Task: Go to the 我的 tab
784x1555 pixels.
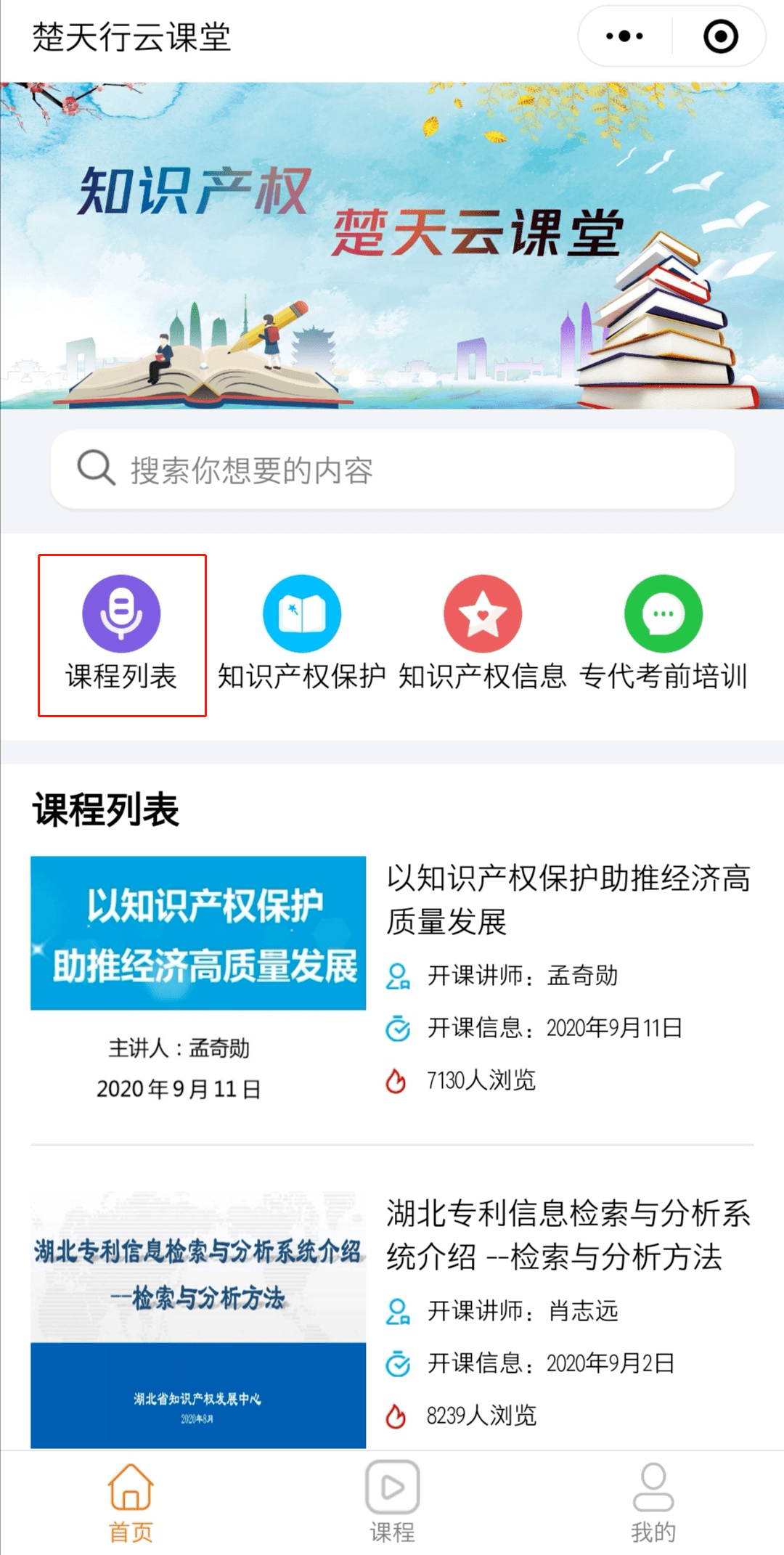Action: pyautogui.click(x=653, y=1501)
